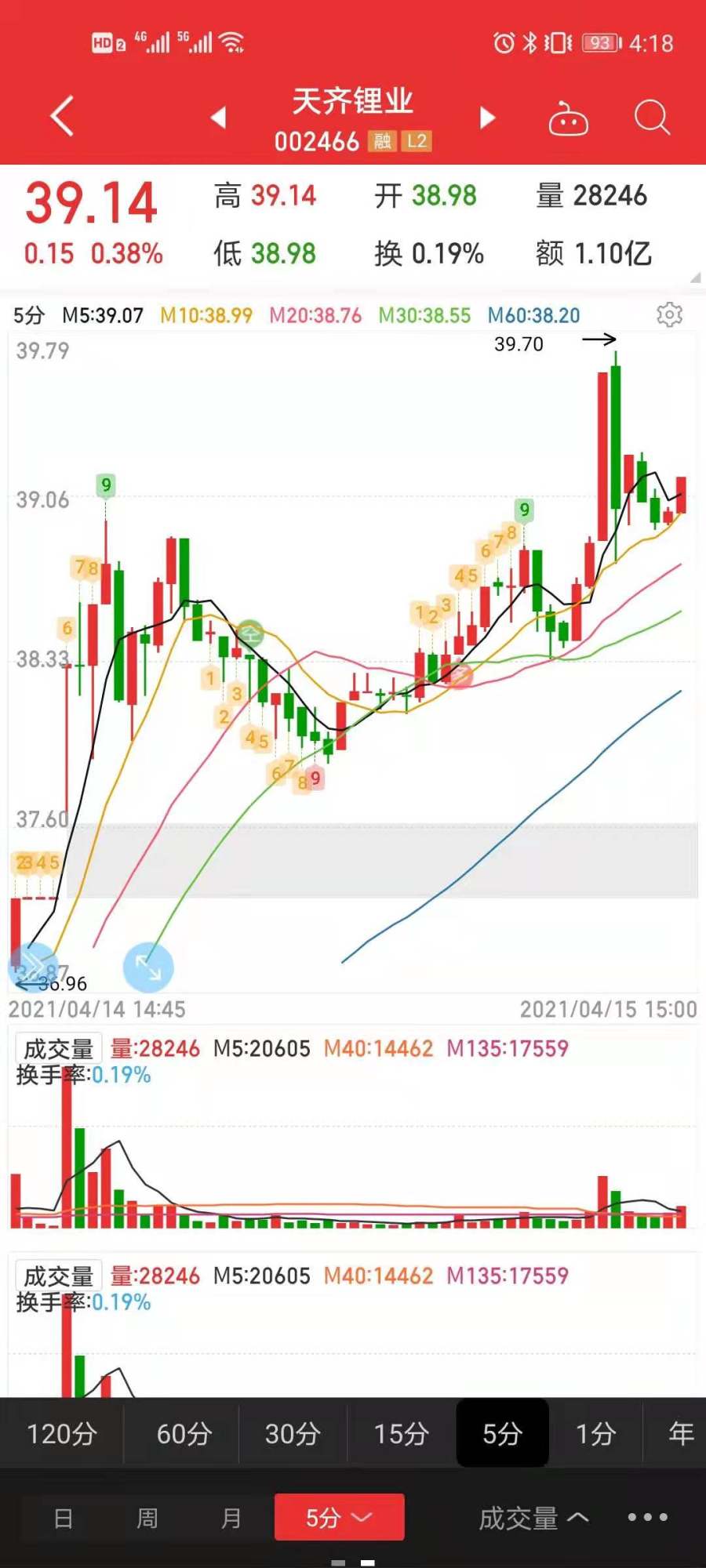The image size is (706, 1568).
Task: Select the 年 period
Action: (x=679, y=1434)
